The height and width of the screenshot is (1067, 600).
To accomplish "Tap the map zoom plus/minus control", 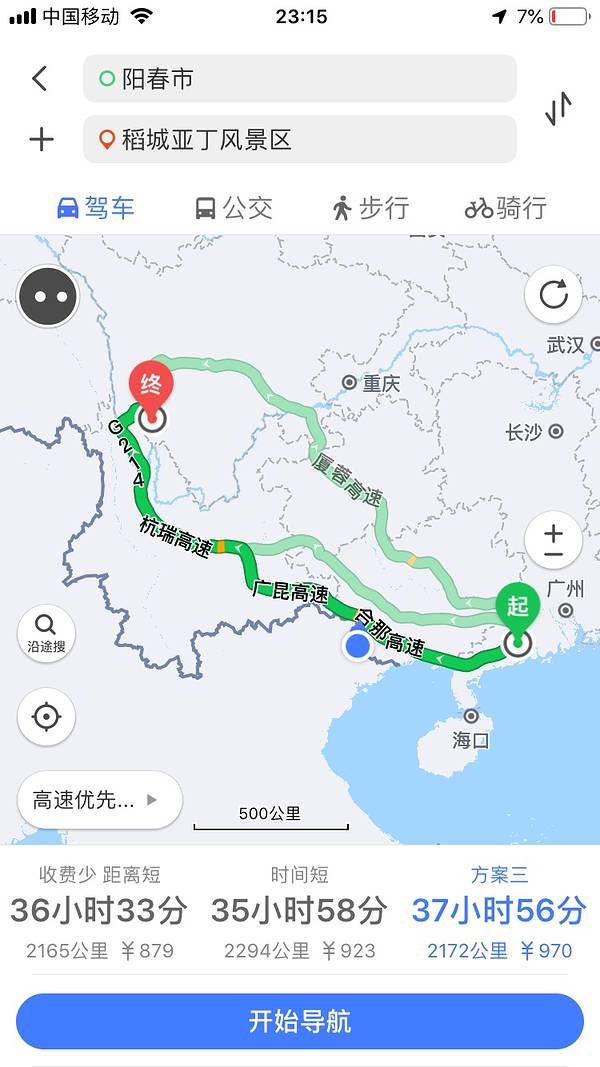I will (x=553, y=541).
